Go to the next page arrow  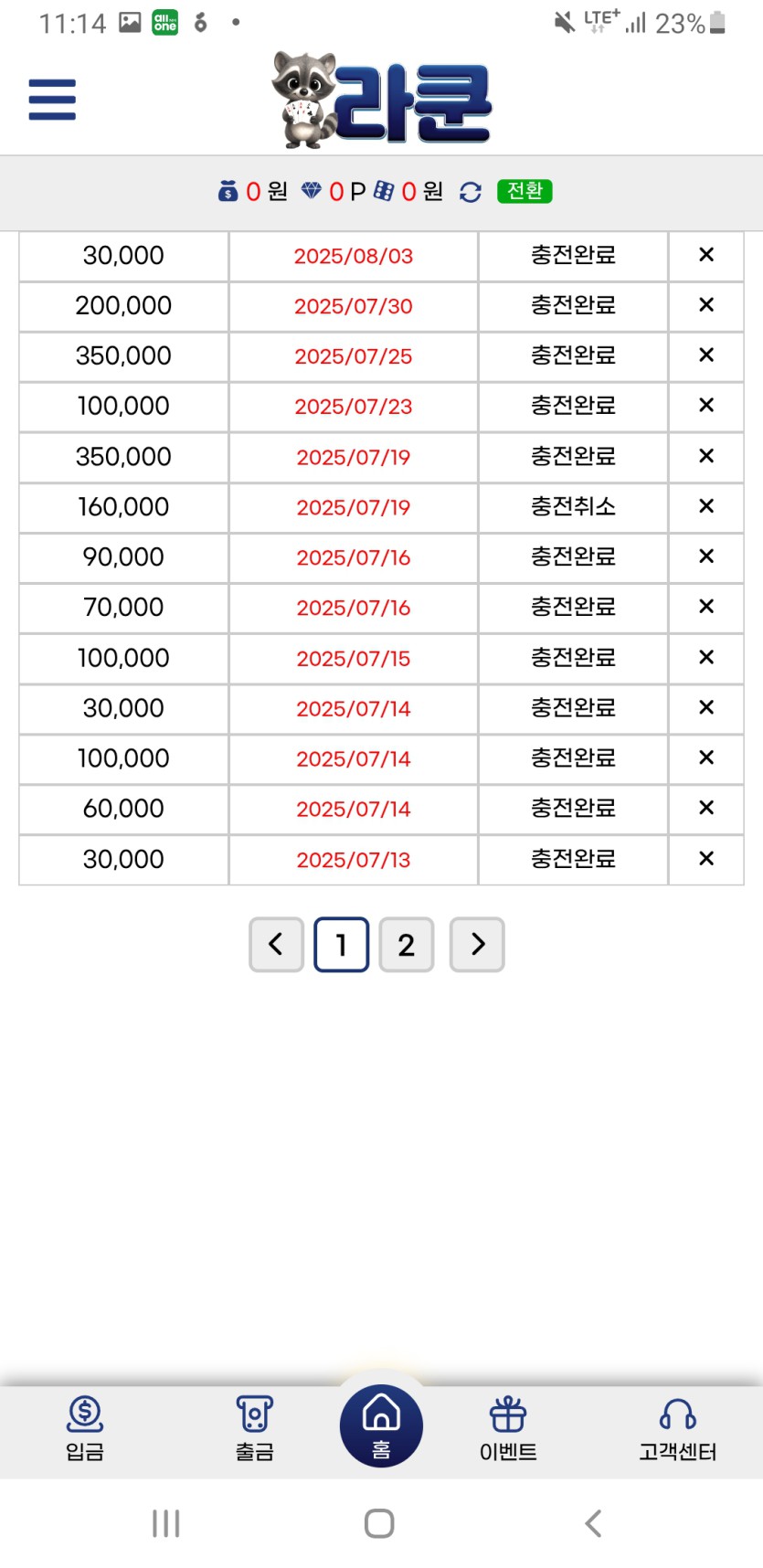(477, 945)
